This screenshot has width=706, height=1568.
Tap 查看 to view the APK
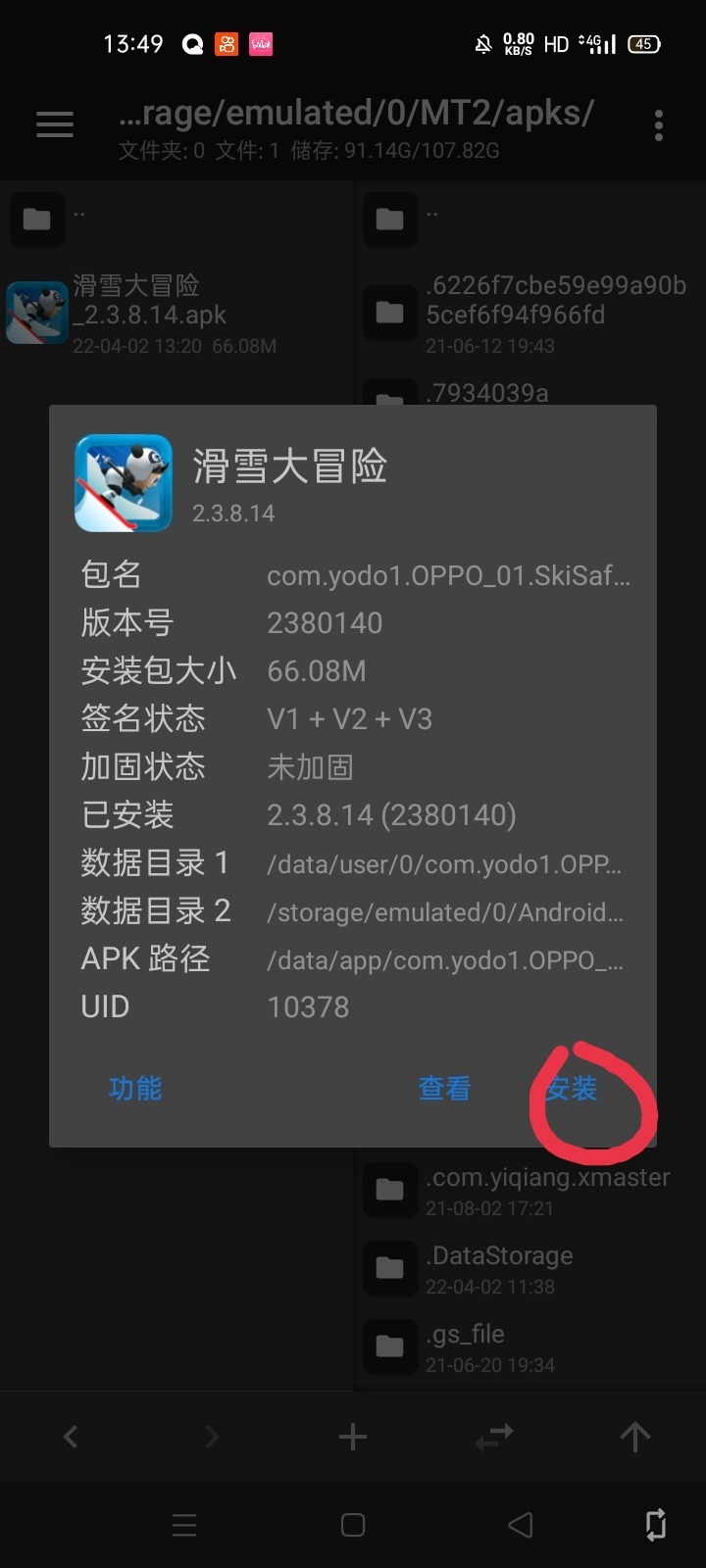(444, 1089)
